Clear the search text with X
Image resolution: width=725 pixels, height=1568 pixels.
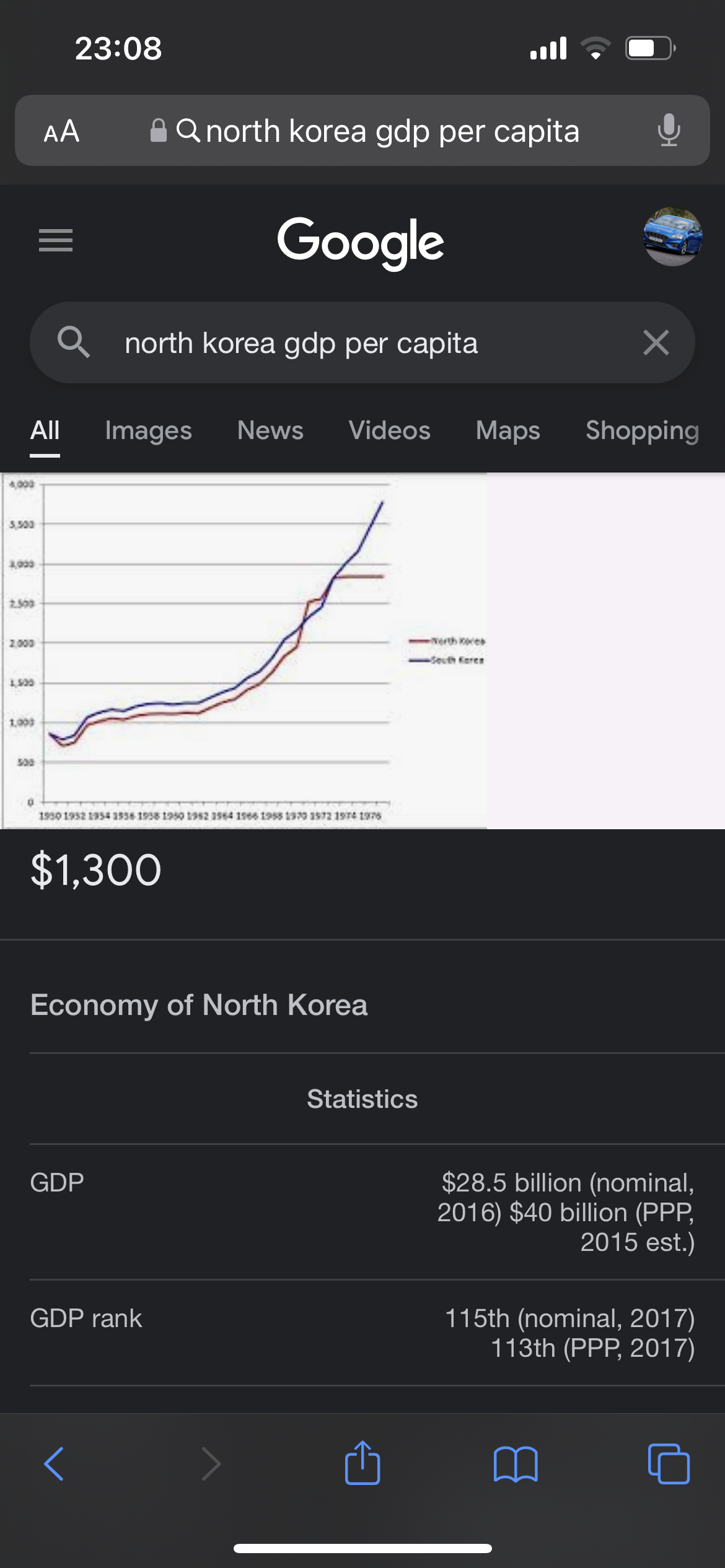pyautogui.click(x=656, y=342)
